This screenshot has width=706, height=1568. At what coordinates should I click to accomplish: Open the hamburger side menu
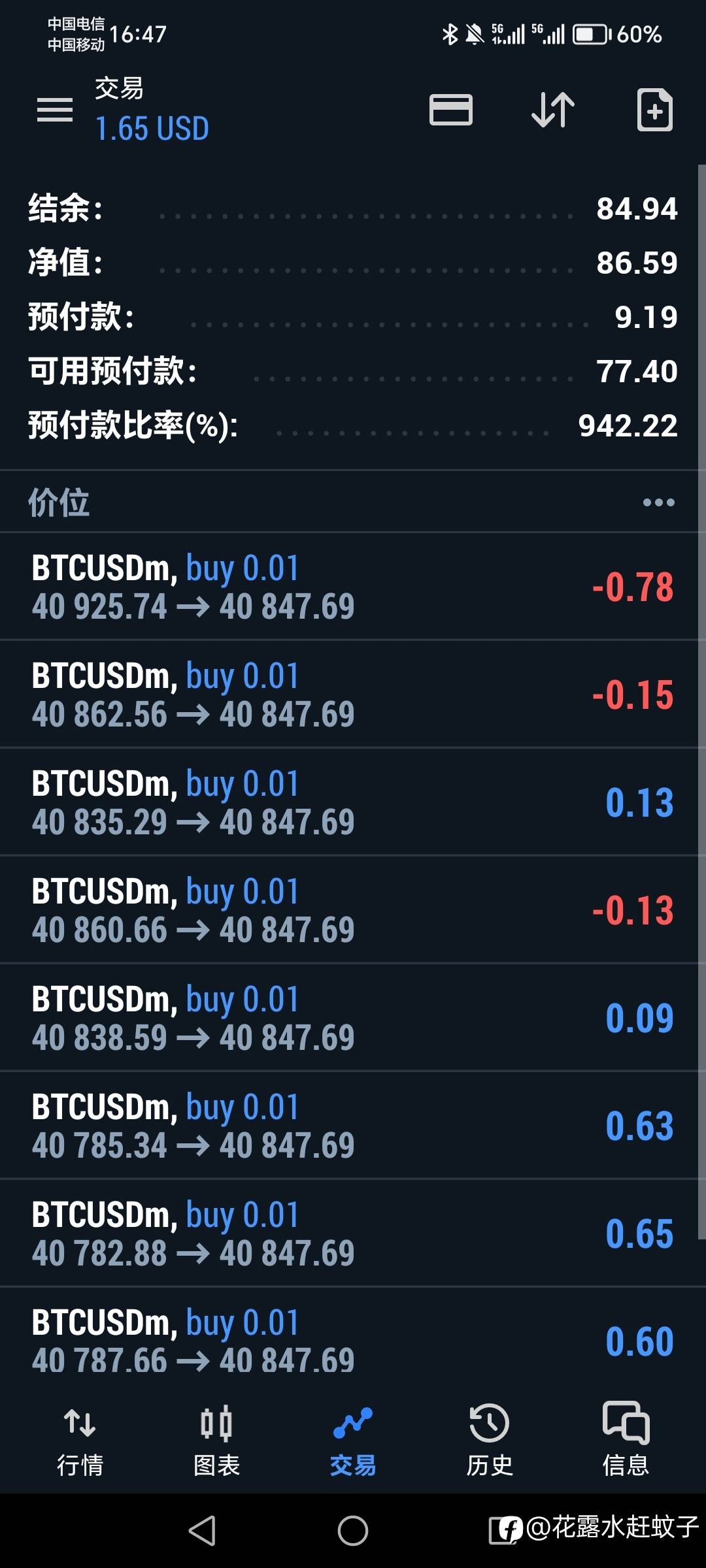(55, 110)
